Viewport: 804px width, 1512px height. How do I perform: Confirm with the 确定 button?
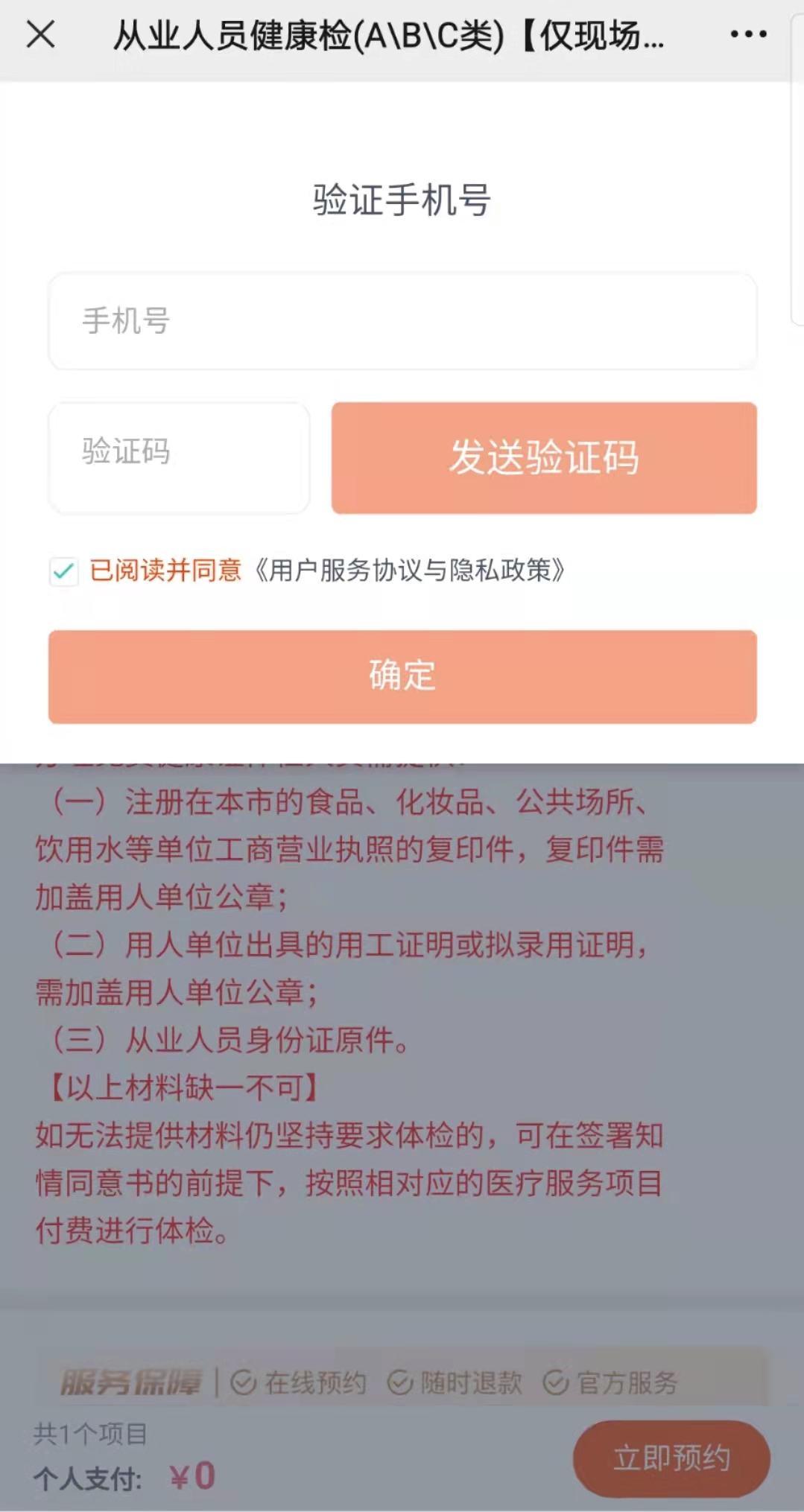click(402, 676)
